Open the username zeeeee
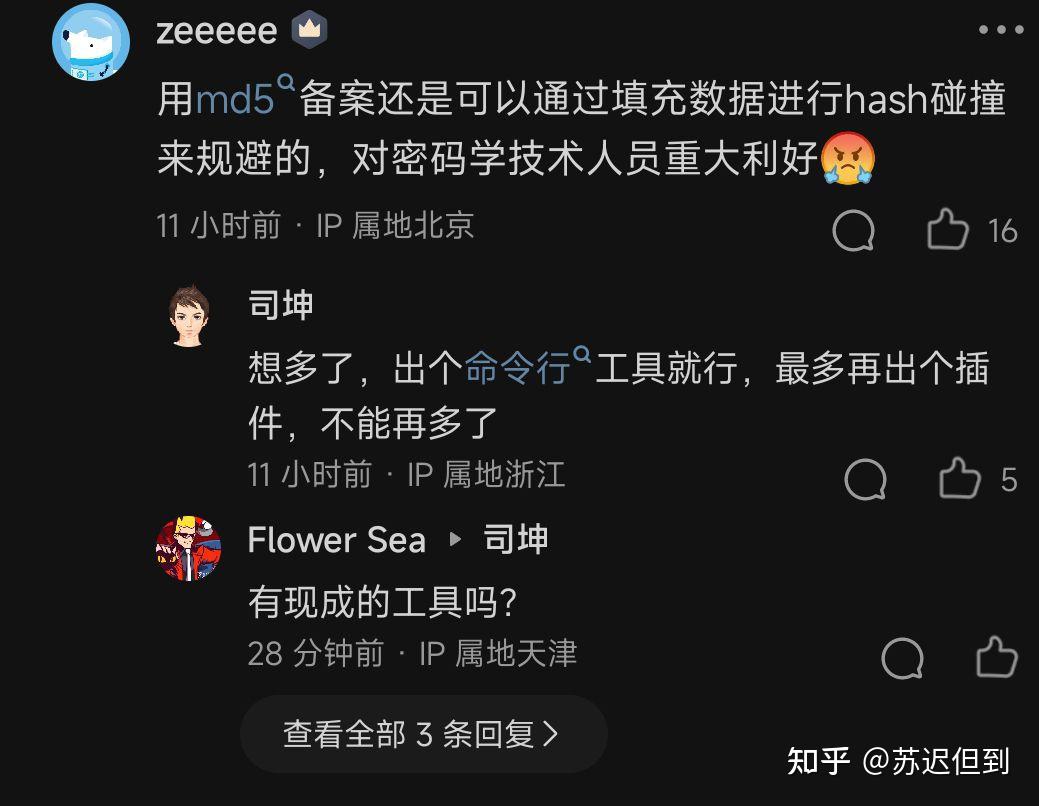Viewport: 1039px width, 806px height. click(x=217, y=31)
